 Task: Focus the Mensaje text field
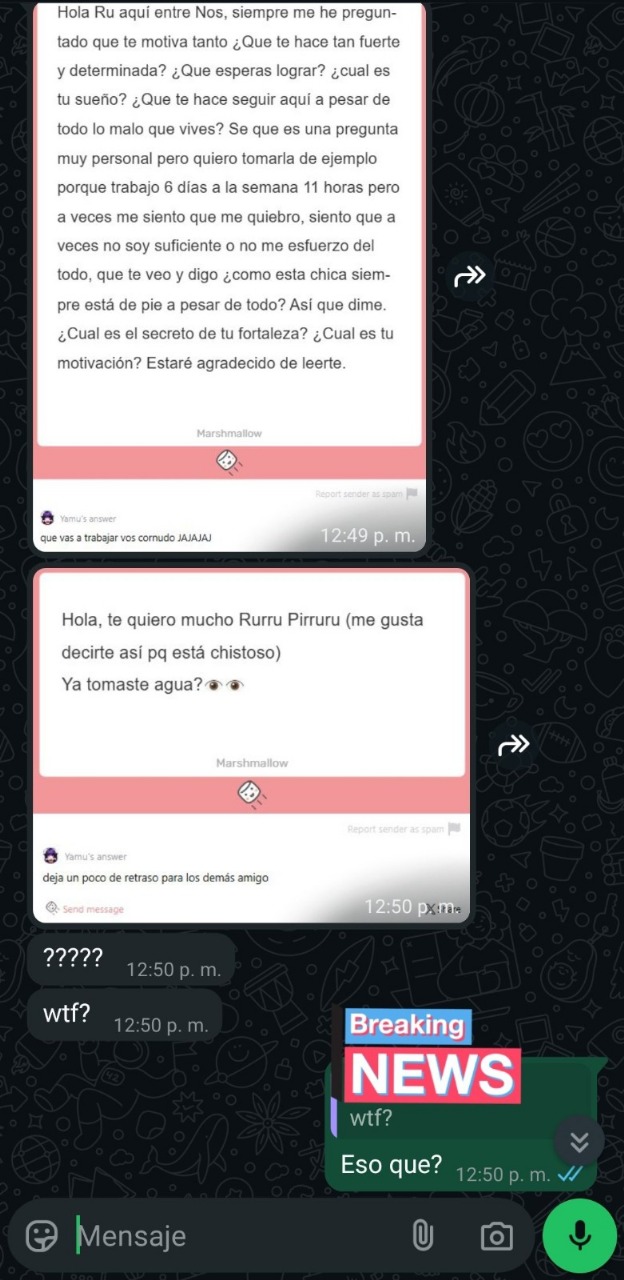(x=230, y=1236)
